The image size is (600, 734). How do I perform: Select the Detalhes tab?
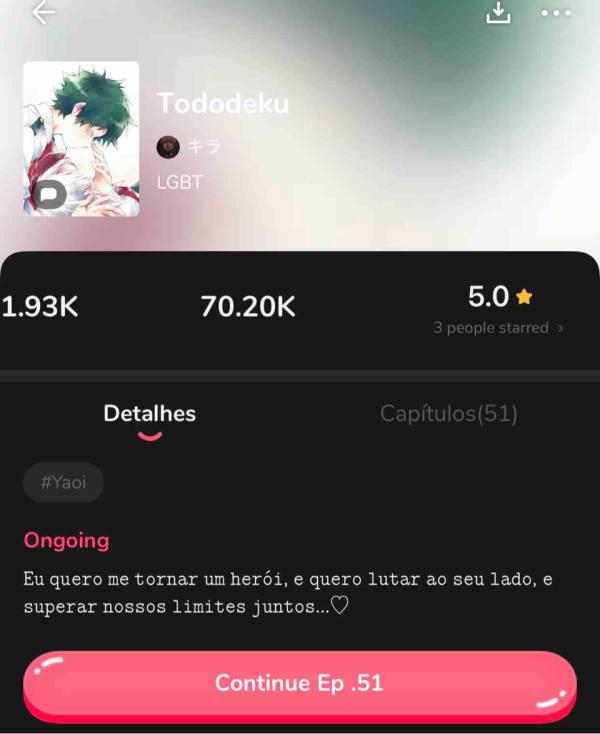click(149, 414)
